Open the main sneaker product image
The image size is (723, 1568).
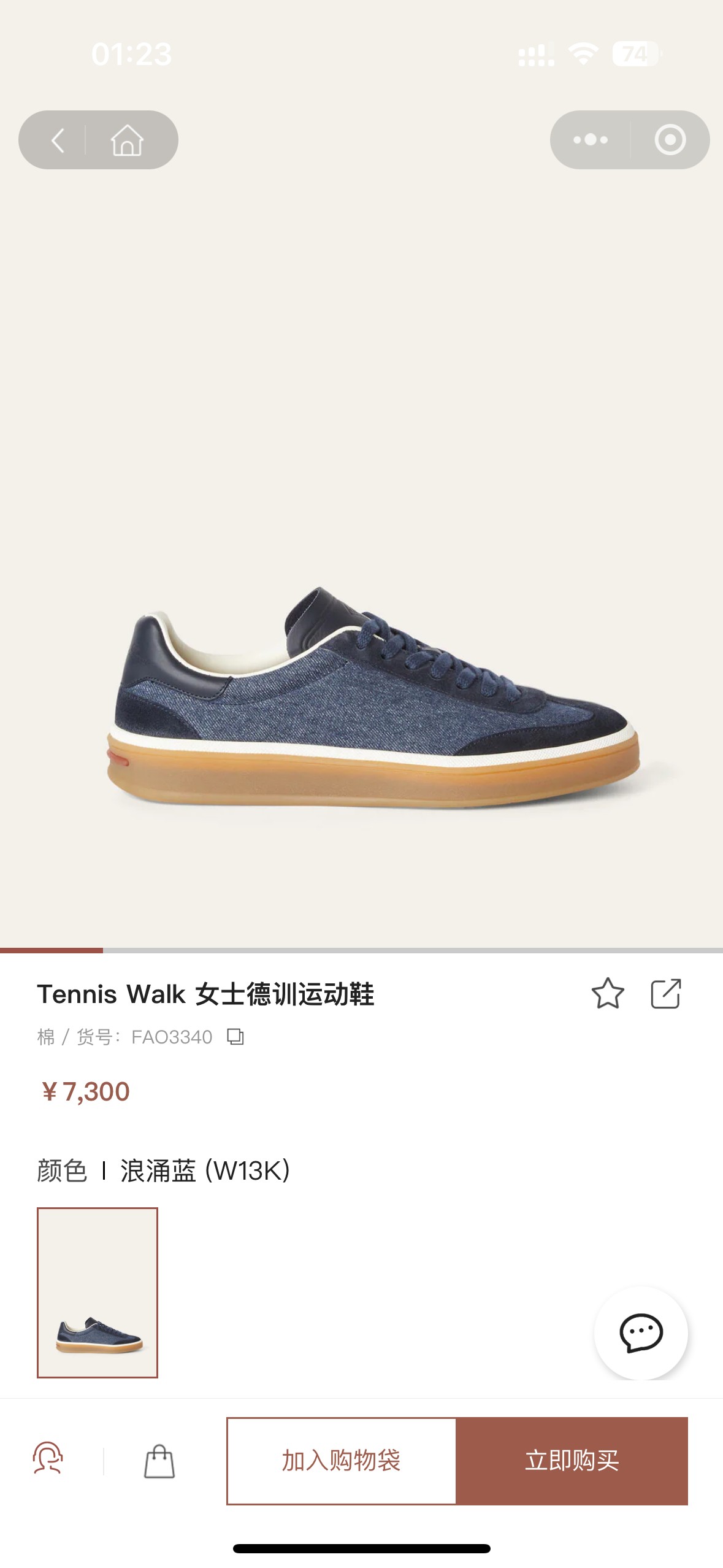pos(374,697)
